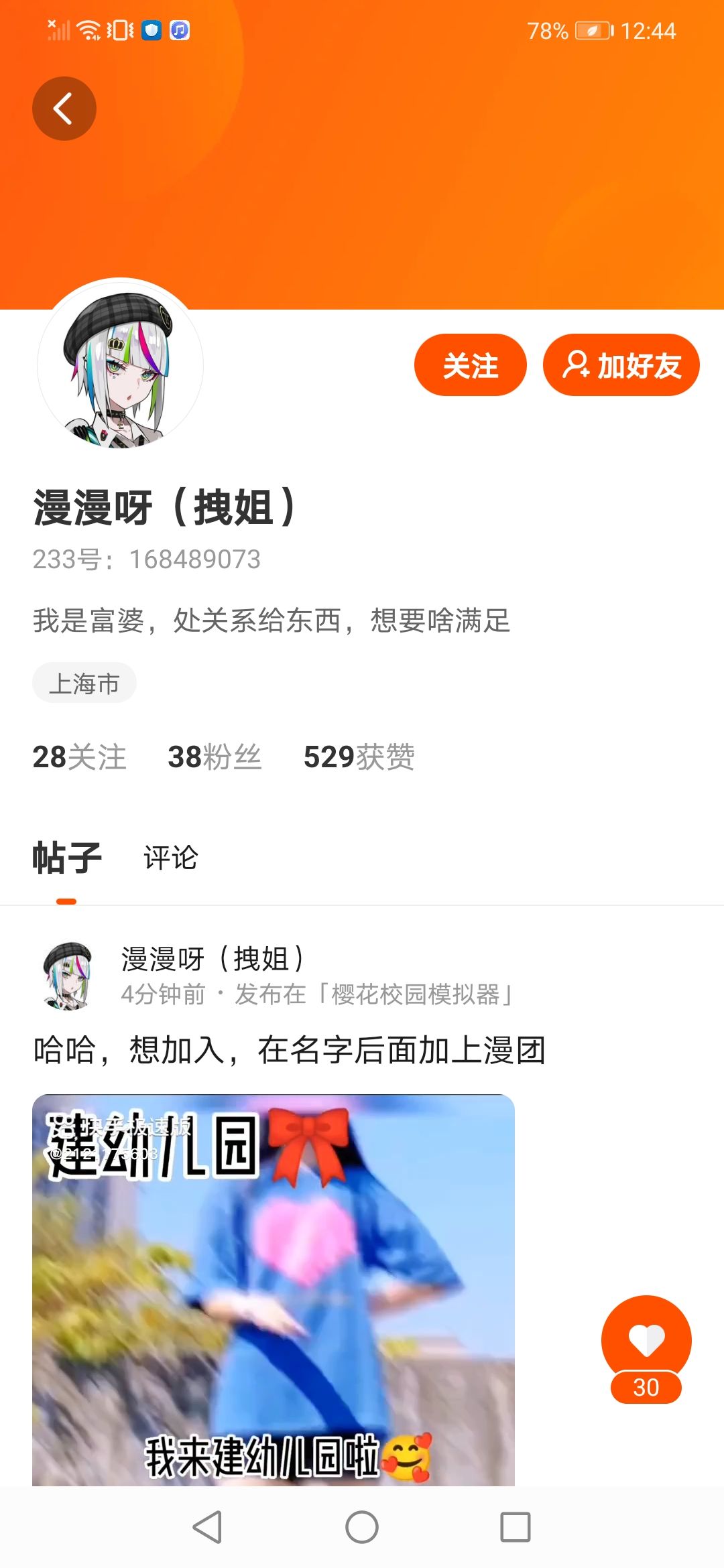724x1568 pixels.
Task: Like the post via heart button
Action: pos(646,1340)
